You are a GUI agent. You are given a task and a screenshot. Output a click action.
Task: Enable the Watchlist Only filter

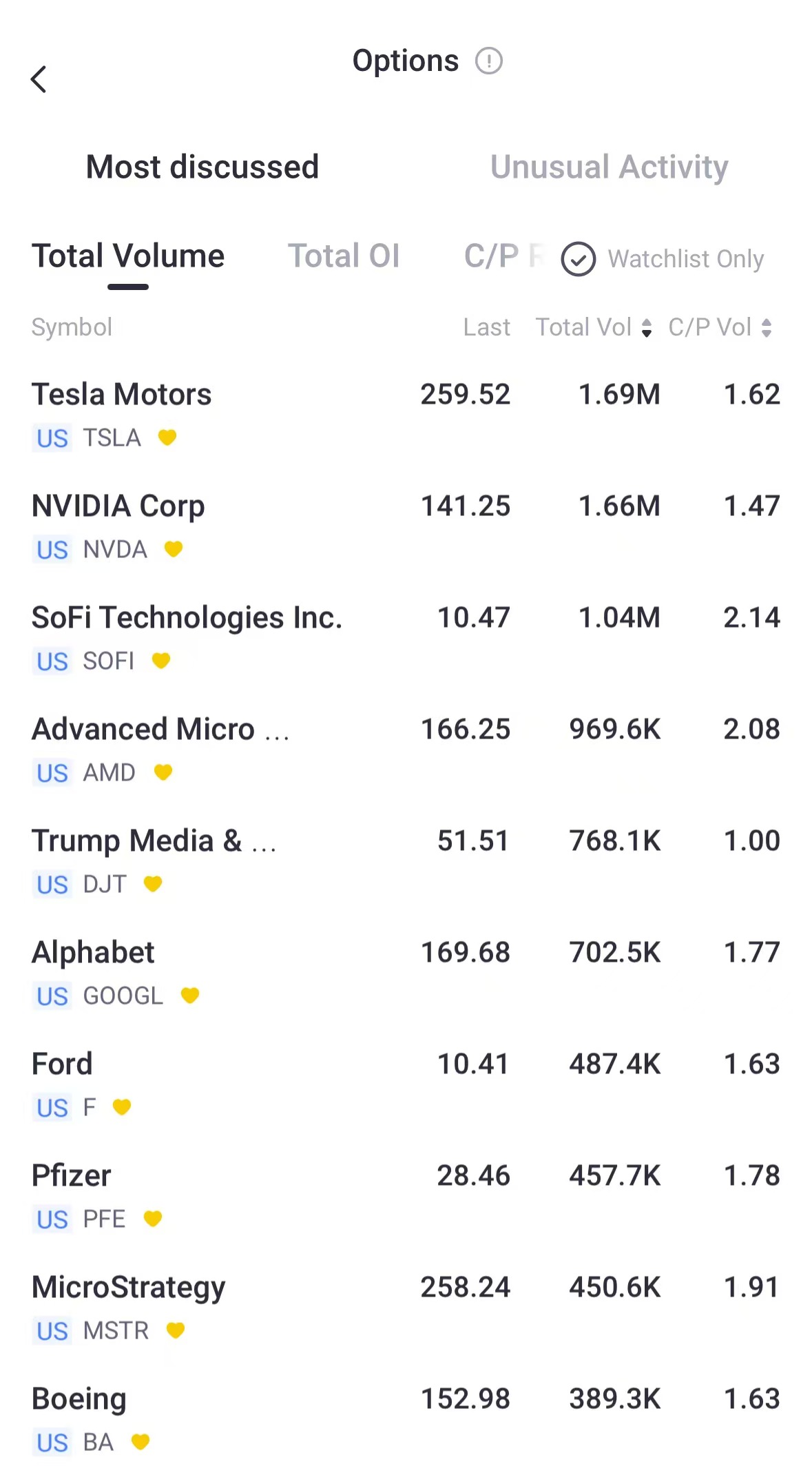coord(579,259)
